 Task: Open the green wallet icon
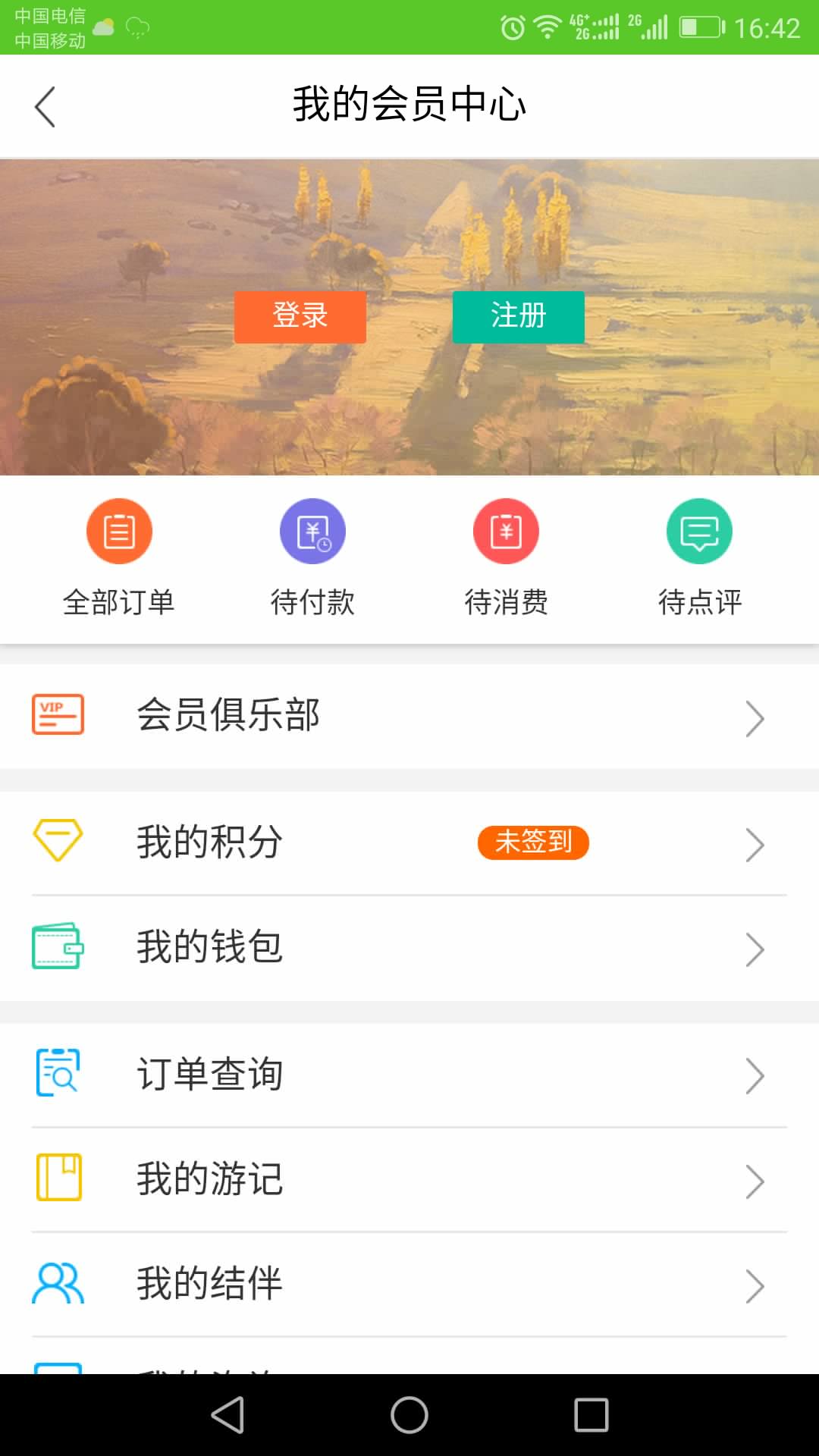click(x=56, y=945)
